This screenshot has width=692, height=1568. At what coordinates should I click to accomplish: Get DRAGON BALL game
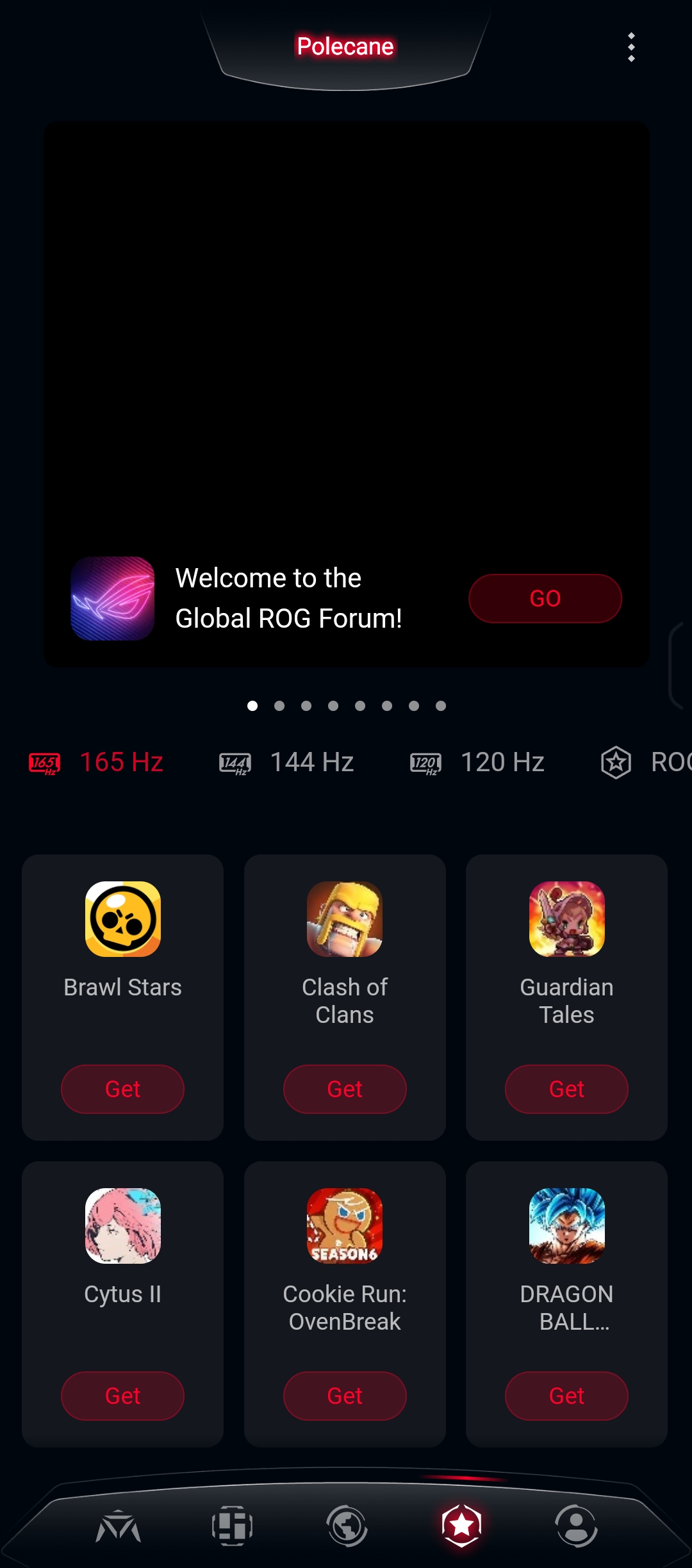pyautogui.click(x=566, y=1396)
